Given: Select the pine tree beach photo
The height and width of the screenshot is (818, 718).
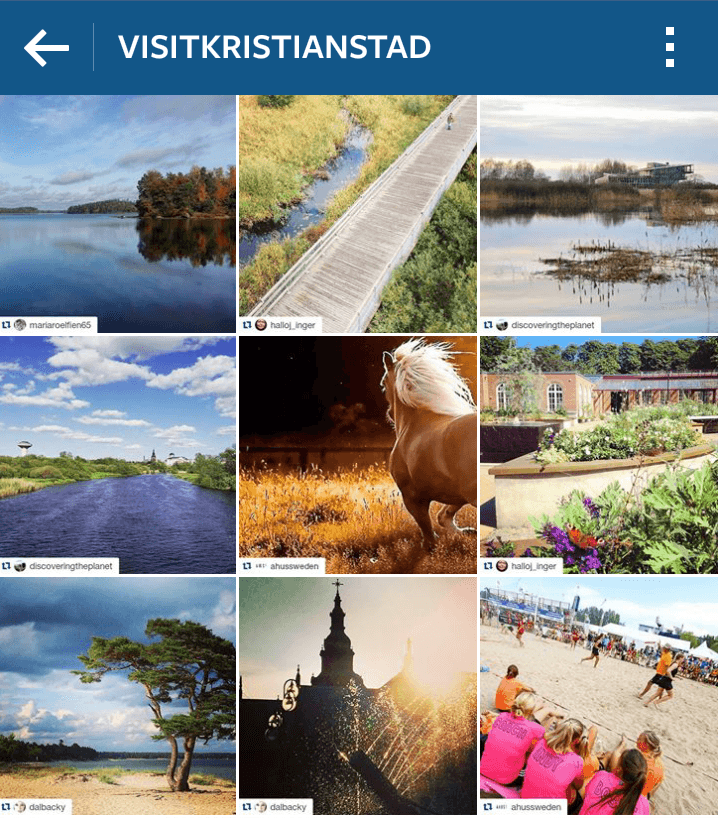Looking at the screenshot, I should pyautogui.click(x=118, y=695).
